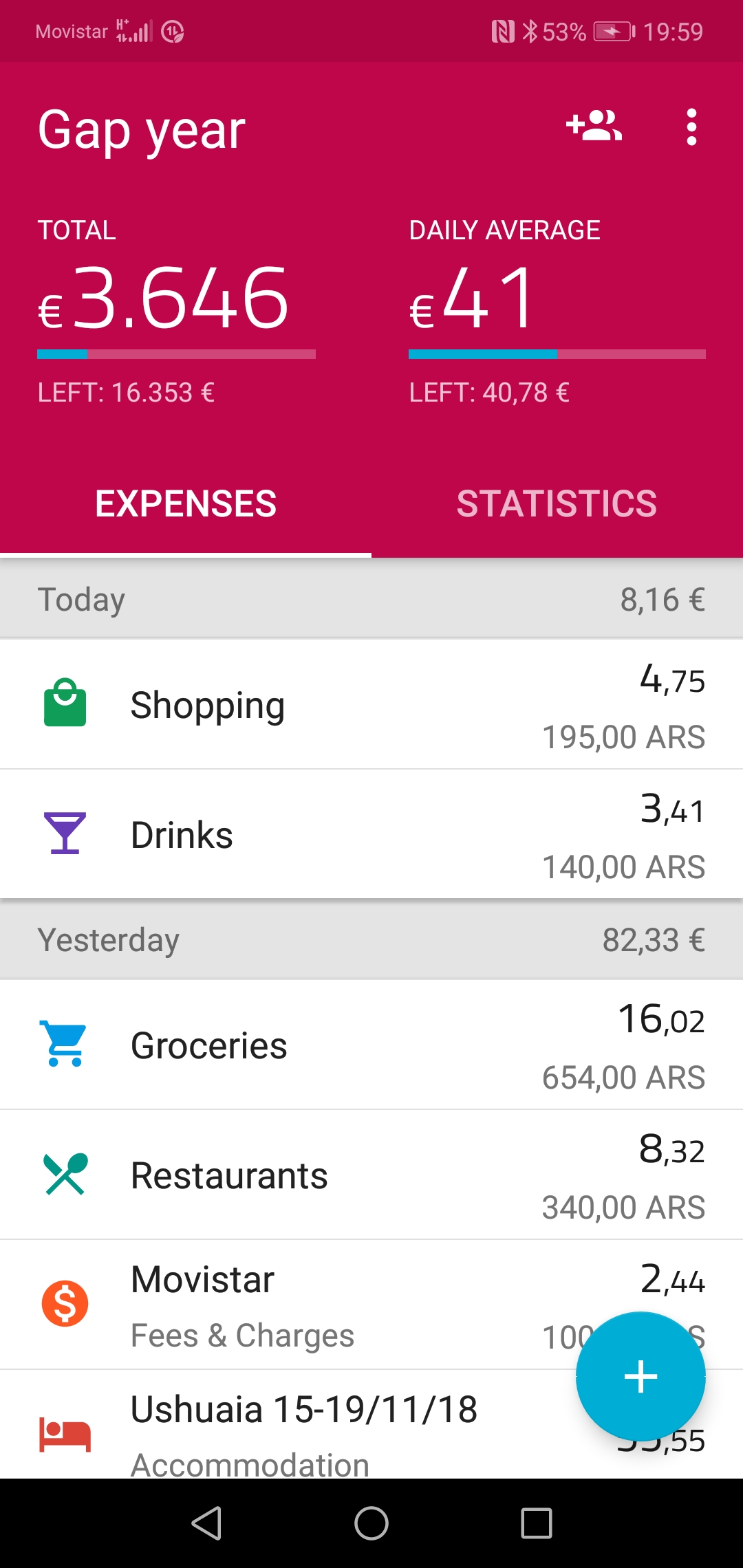Open the Shopping expense entry
This screenshot has height=1568, width=743.
[371, 704]
